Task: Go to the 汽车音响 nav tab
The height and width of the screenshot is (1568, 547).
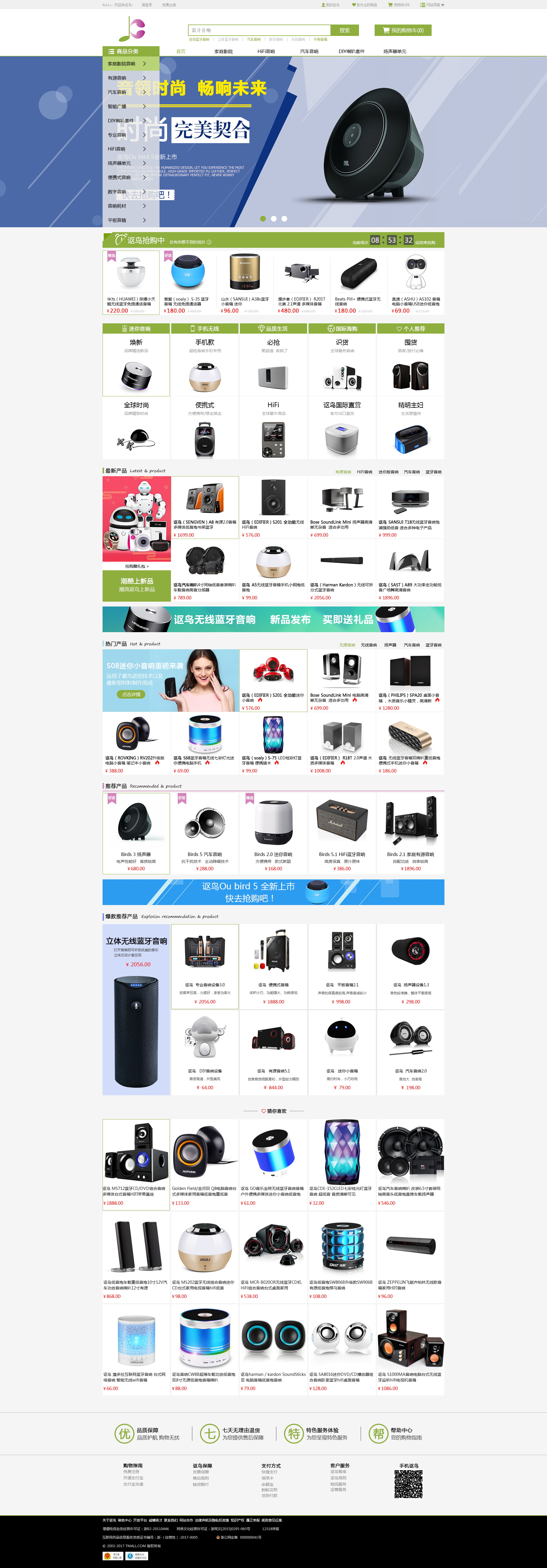Action: (x=309, y=52)
